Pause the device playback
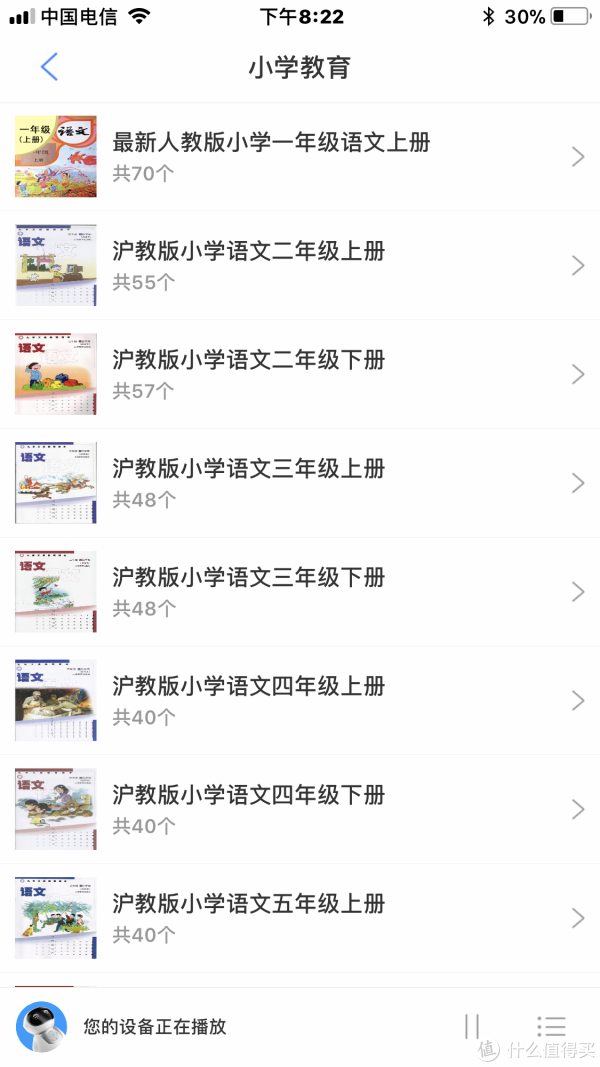 (x=472, y=1026)
